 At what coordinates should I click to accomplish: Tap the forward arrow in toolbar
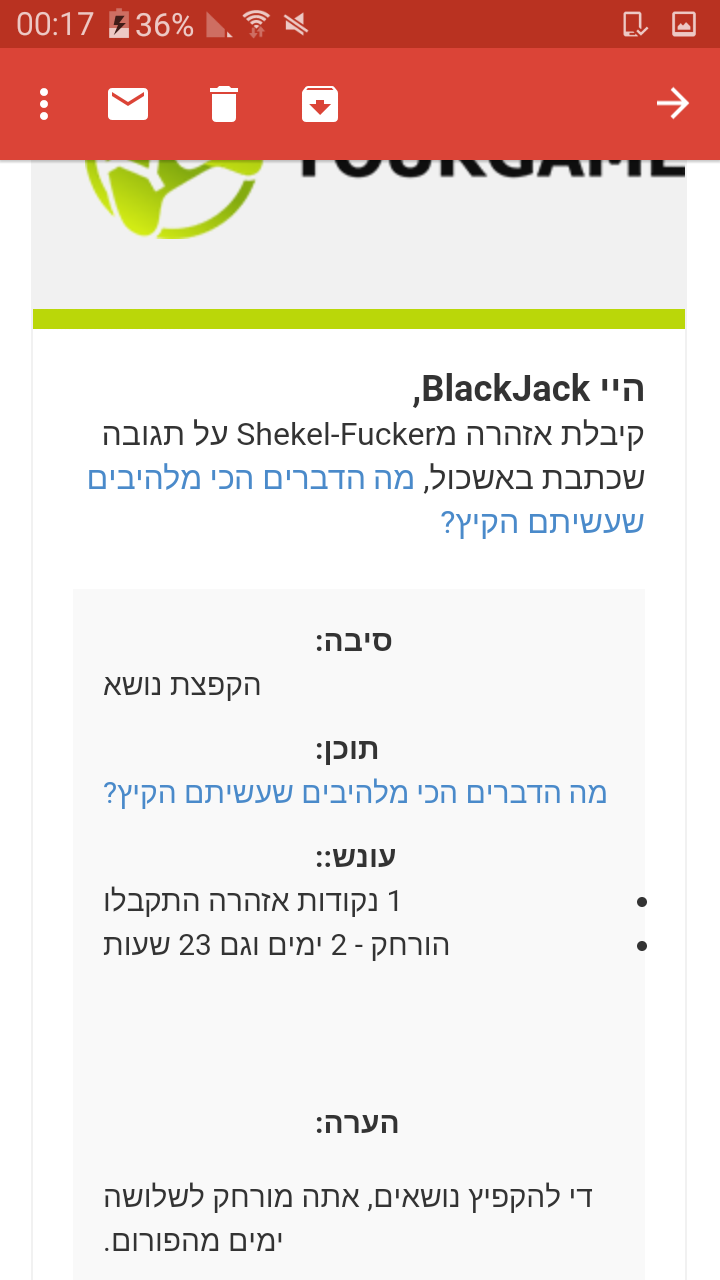pos(673,104)
